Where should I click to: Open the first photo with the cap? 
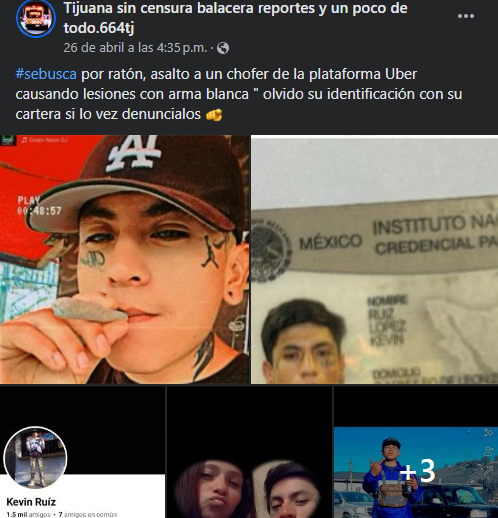(x=125, y=259)
